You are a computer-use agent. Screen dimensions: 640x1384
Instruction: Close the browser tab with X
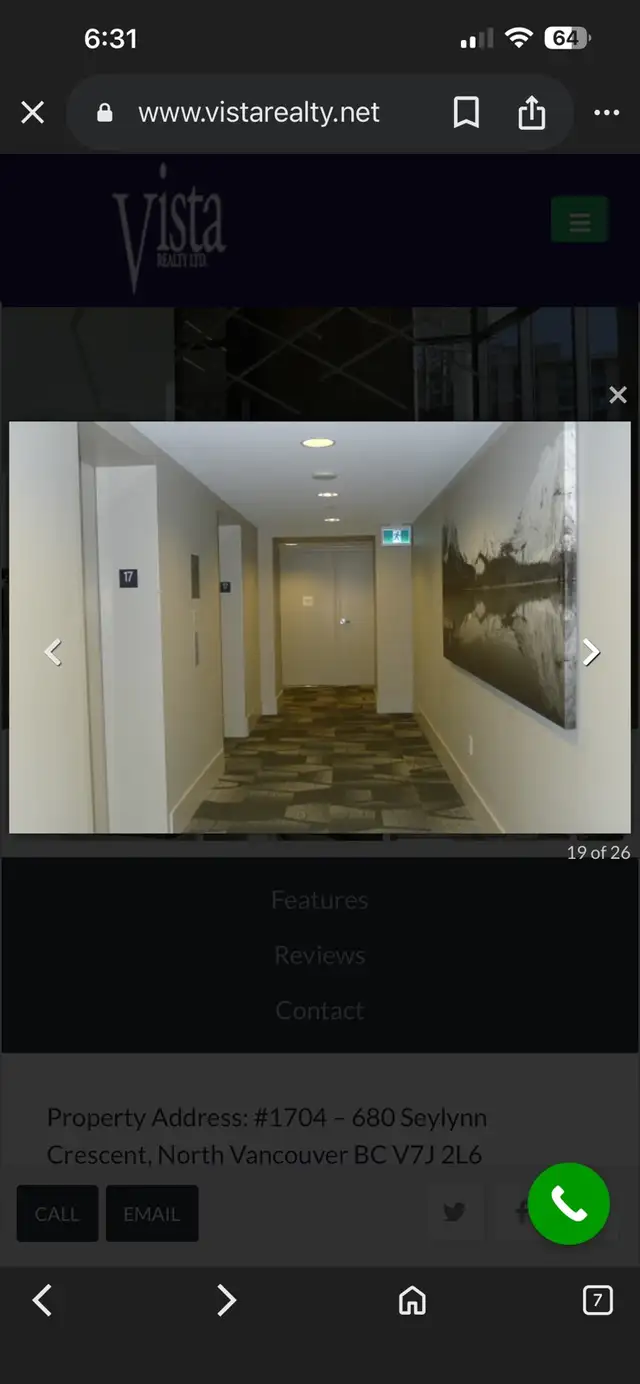pyautogui.click(x=33, y=113)
